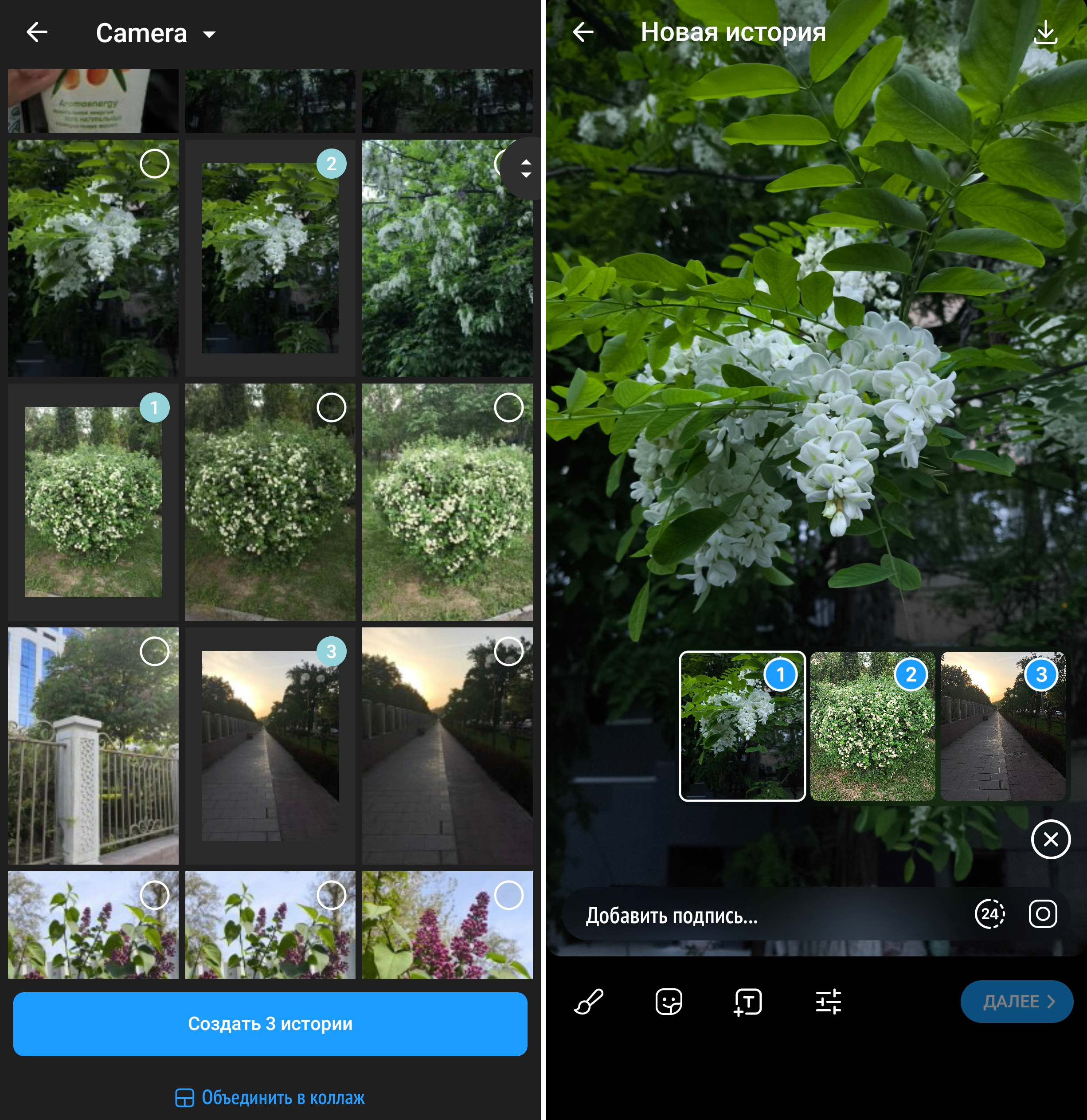
Task: Open the drawing brush tool
Action: click(x=588, y=1002)
